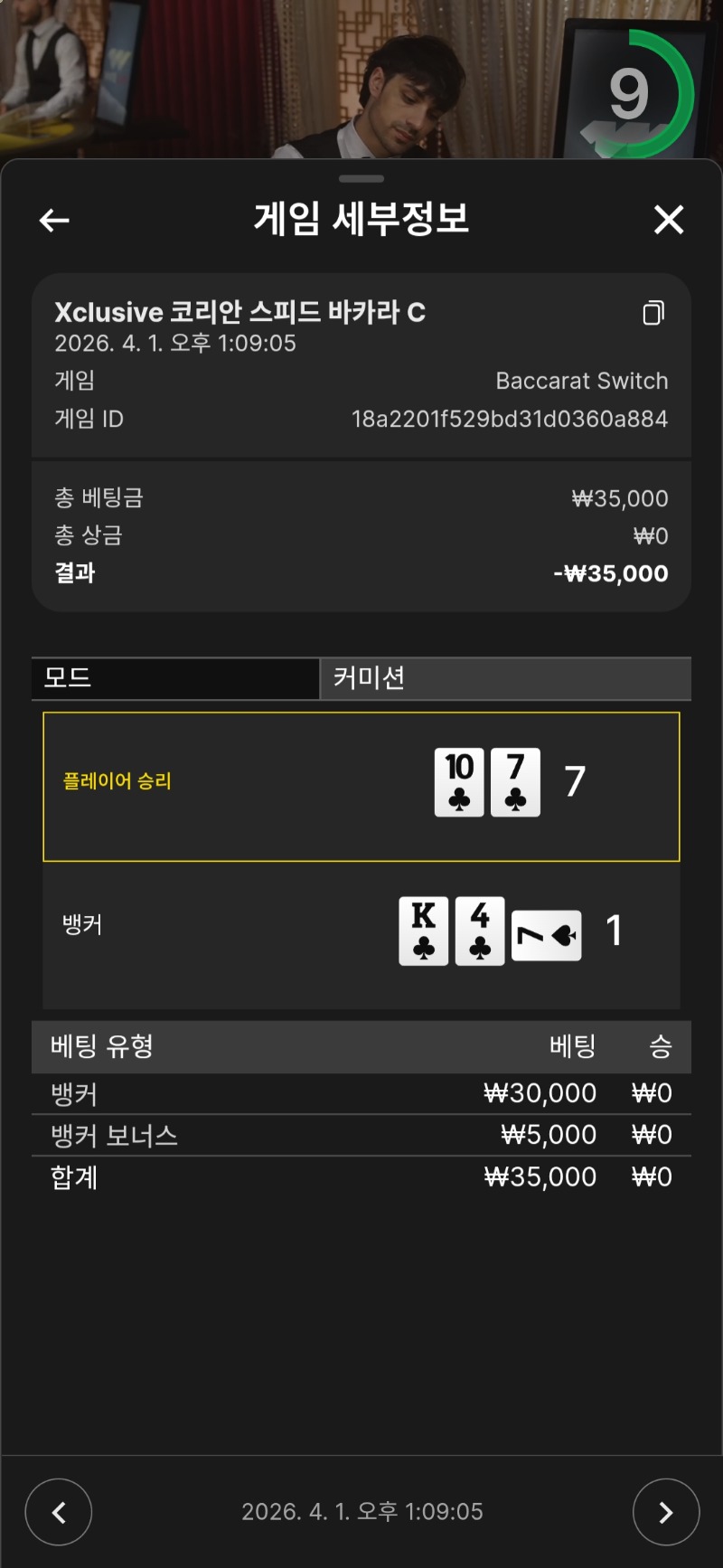Go to the next game record
Image resolution: width=723 pixels, height=1568 pixels.
(665, 1512)
